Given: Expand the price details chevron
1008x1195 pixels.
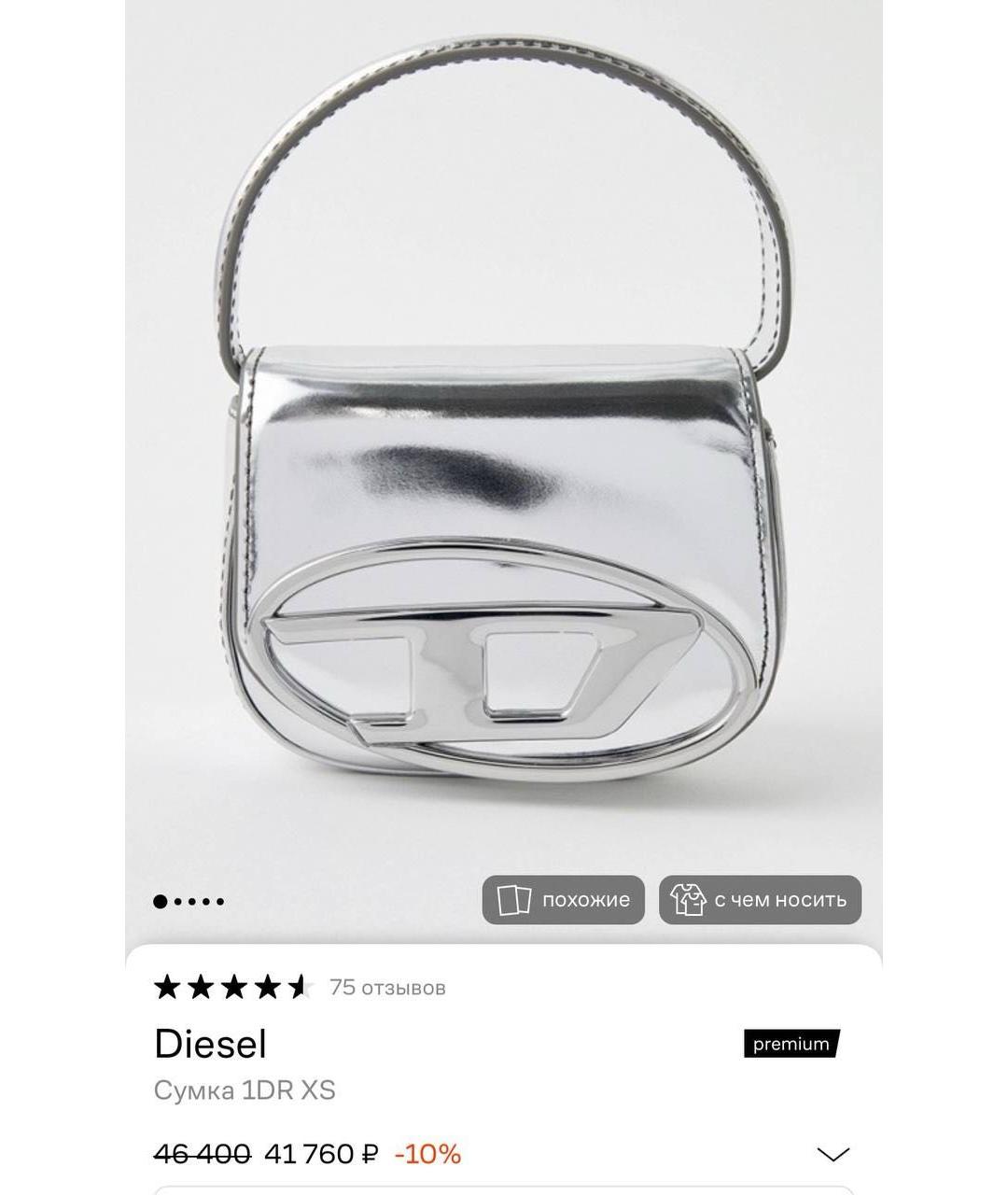Looking at the screenshot, I should pyautogui.click(x=833, y=1154).
